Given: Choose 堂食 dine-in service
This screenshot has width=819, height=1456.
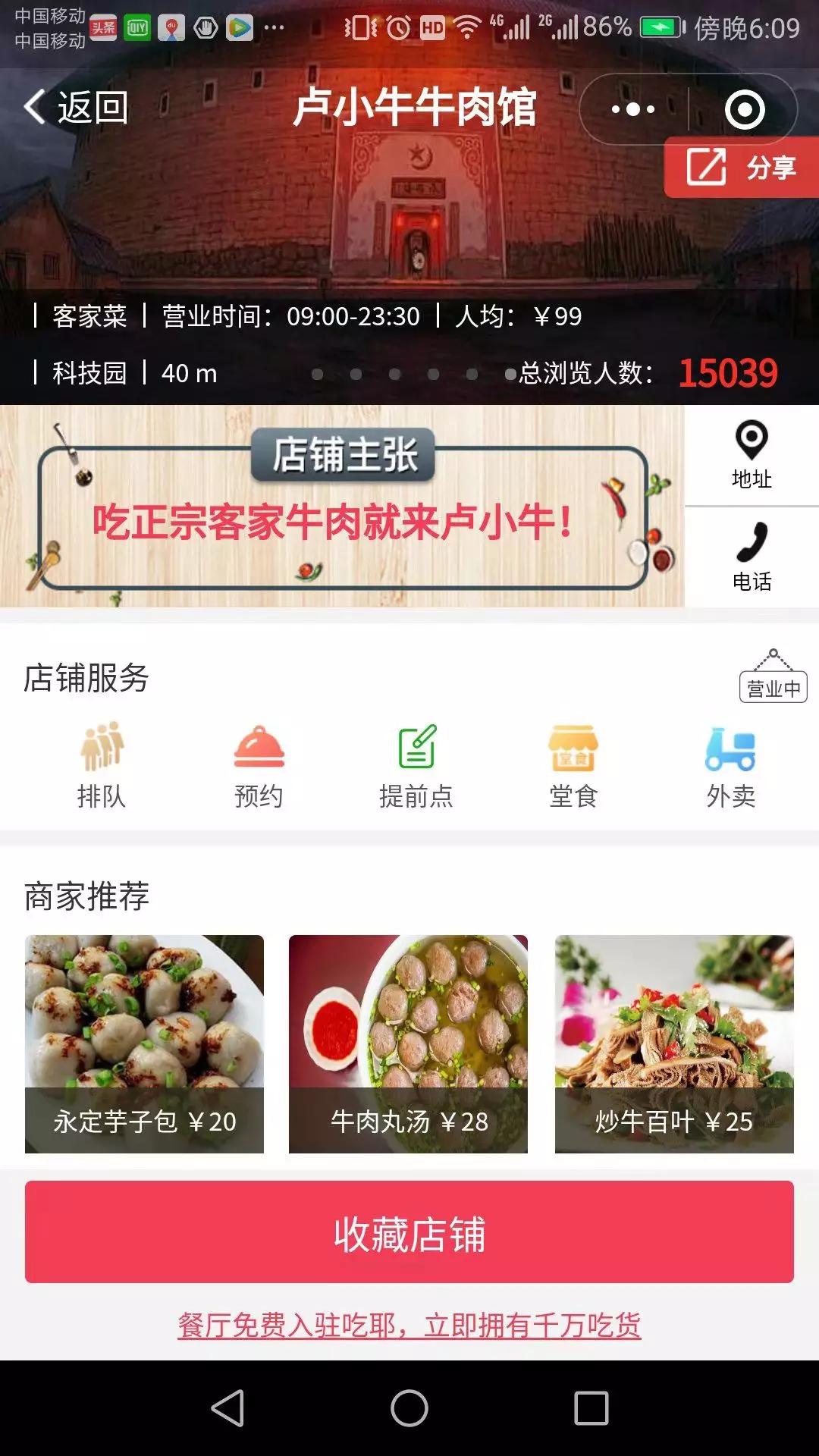Looking at the screenshot, I should coord(573,764).
